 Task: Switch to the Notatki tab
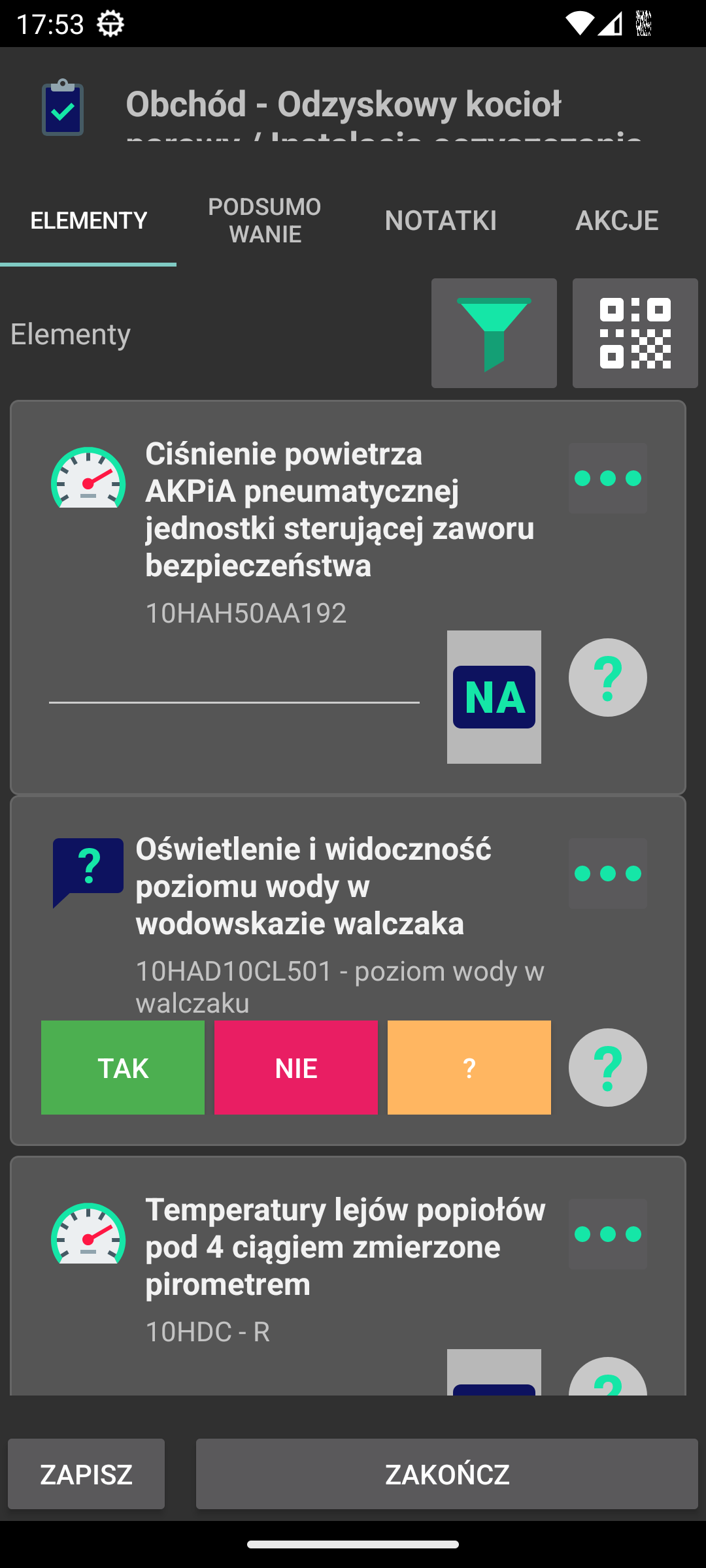[441, 220]
